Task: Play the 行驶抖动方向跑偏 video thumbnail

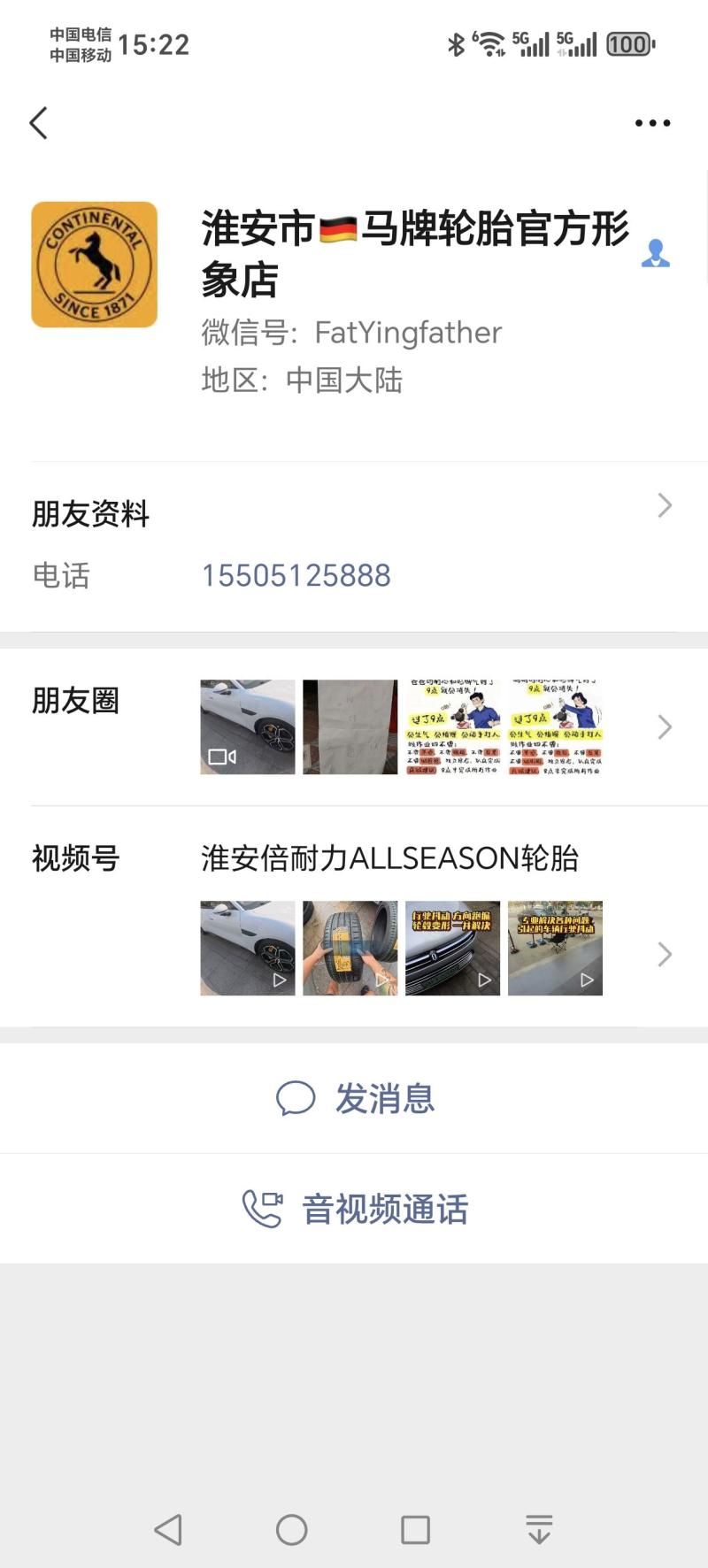Action: [x=452, y=948]
